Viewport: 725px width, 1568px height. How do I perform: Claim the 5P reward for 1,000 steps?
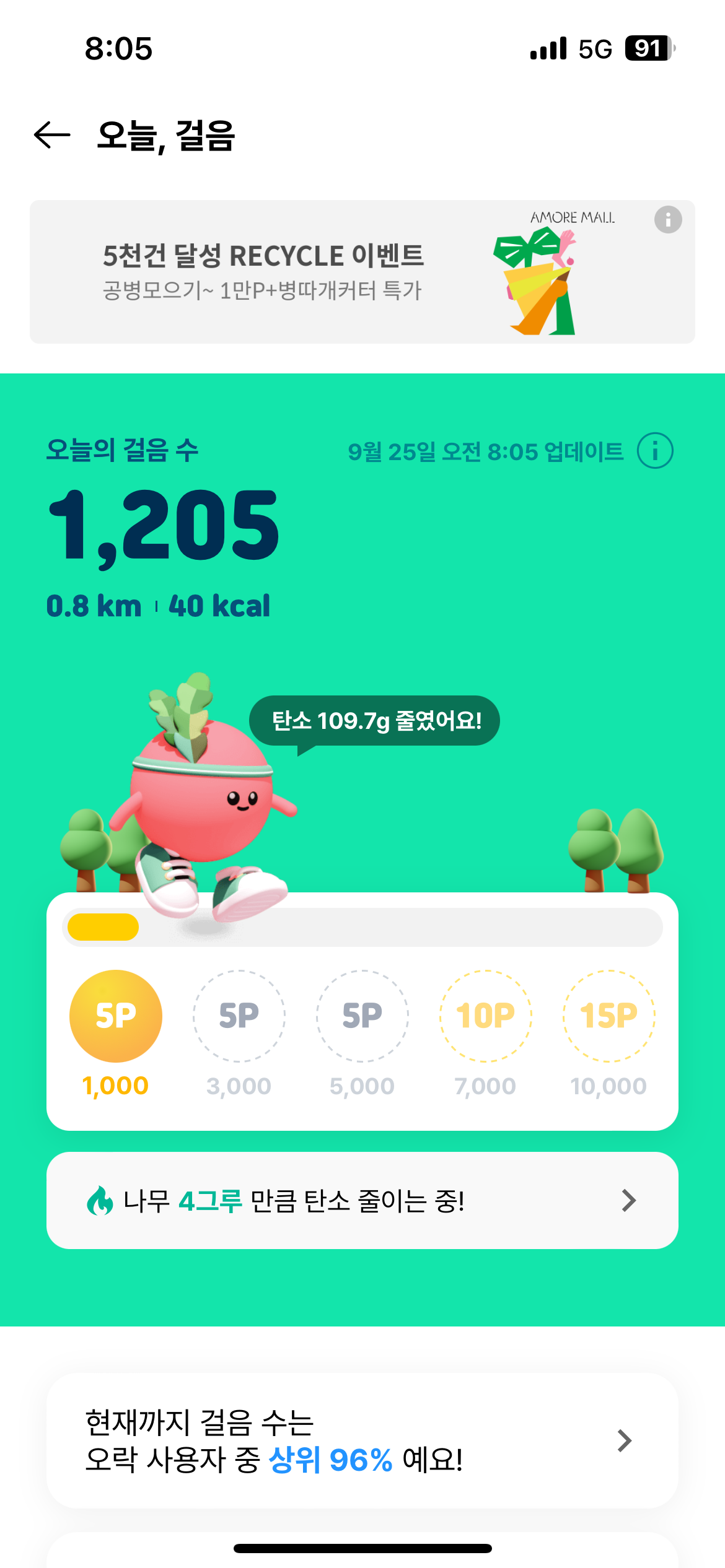click(116, 1016)
